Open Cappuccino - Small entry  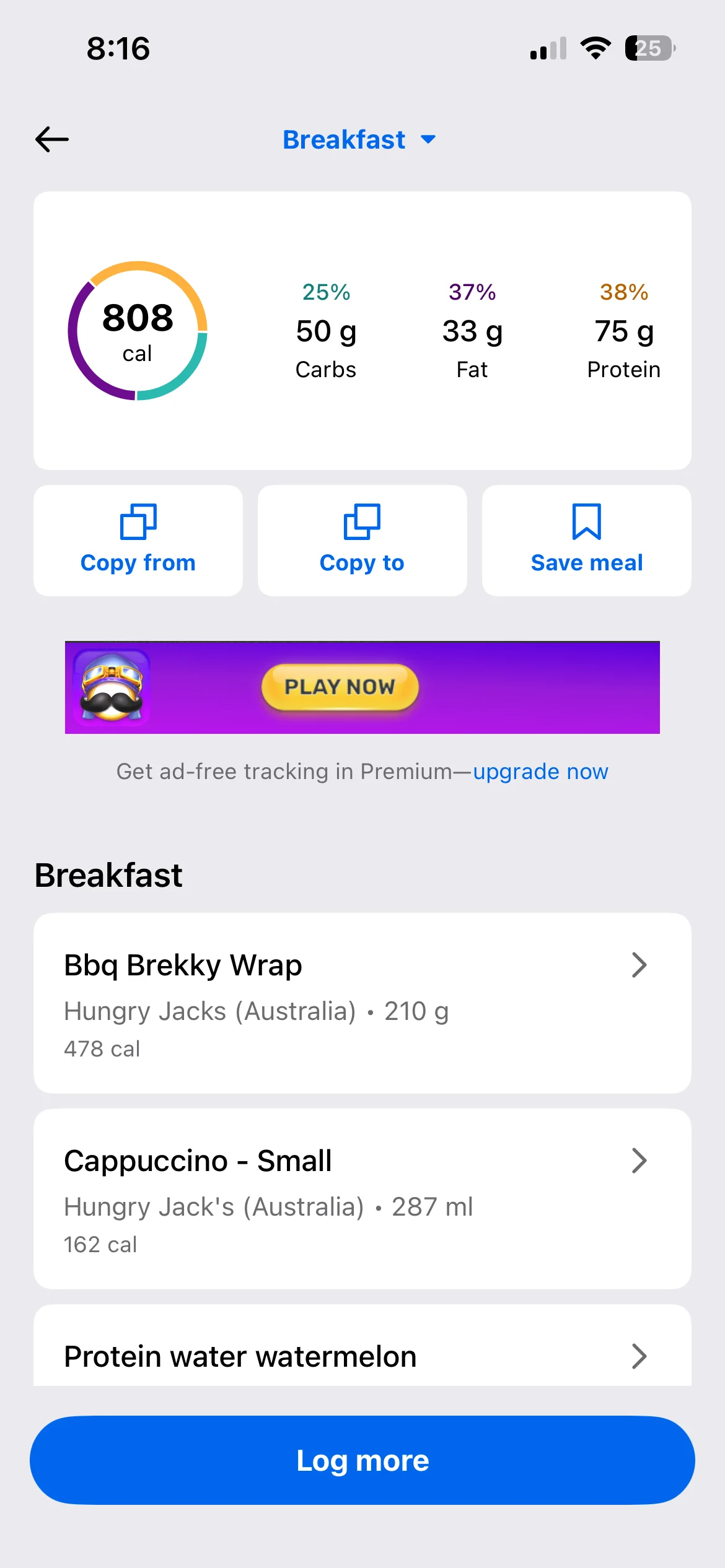point(362,1198)
